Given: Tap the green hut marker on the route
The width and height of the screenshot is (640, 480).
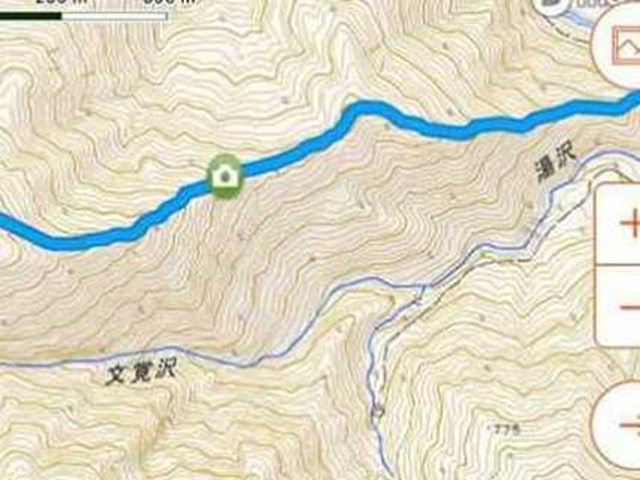Looking at the screenshot, I should click(225, 176).
